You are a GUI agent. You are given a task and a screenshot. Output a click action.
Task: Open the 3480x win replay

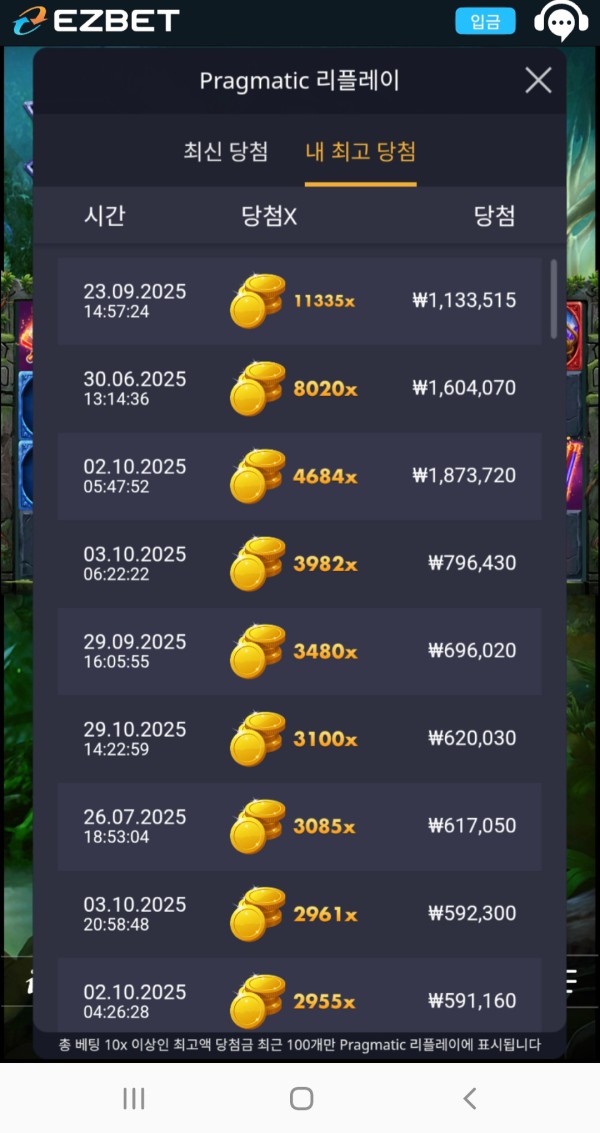[299, 651]
